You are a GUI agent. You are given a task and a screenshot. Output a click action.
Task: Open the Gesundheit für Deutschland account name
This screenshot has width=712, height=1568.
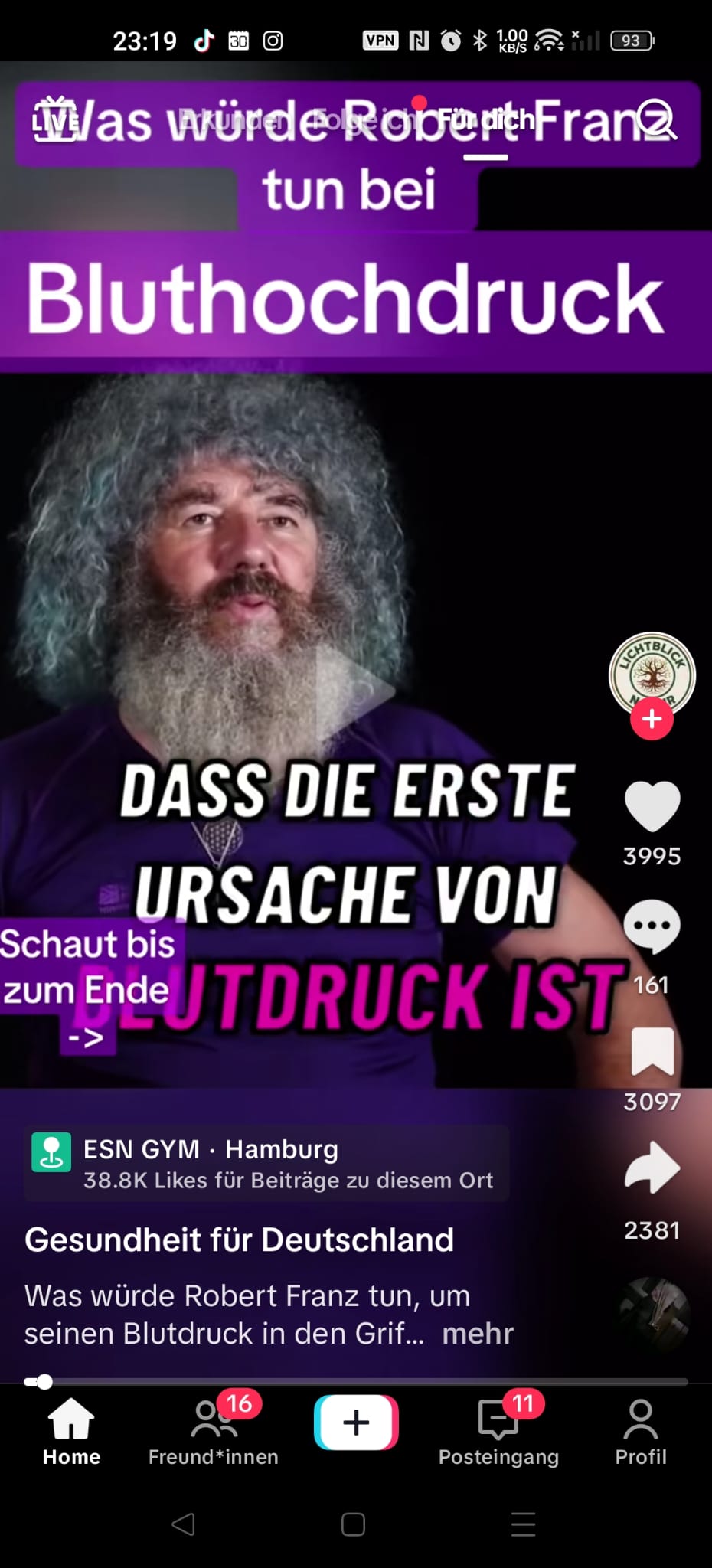[x=239, y=1240]
